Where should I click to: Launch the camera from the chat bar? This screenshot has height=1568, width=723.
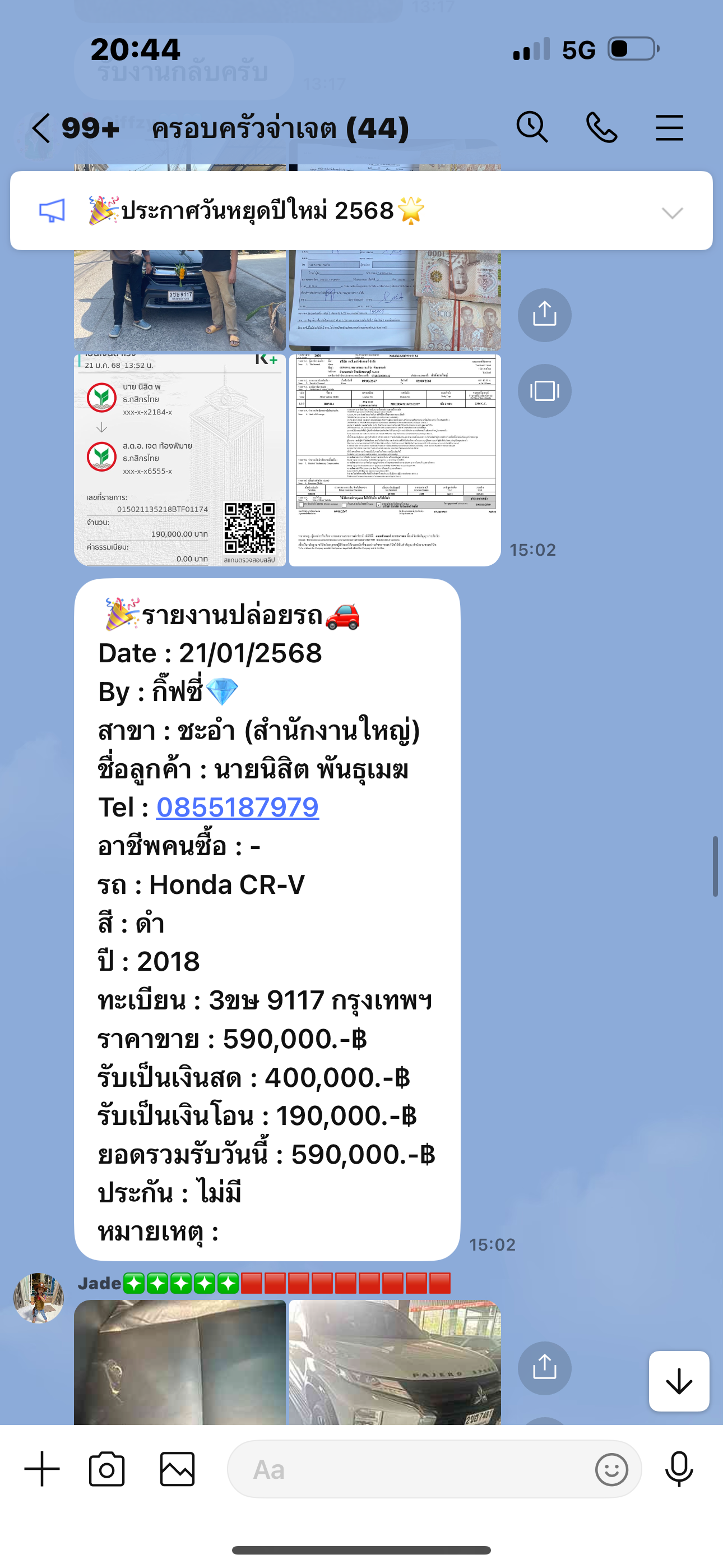[x=106, y=1469]
